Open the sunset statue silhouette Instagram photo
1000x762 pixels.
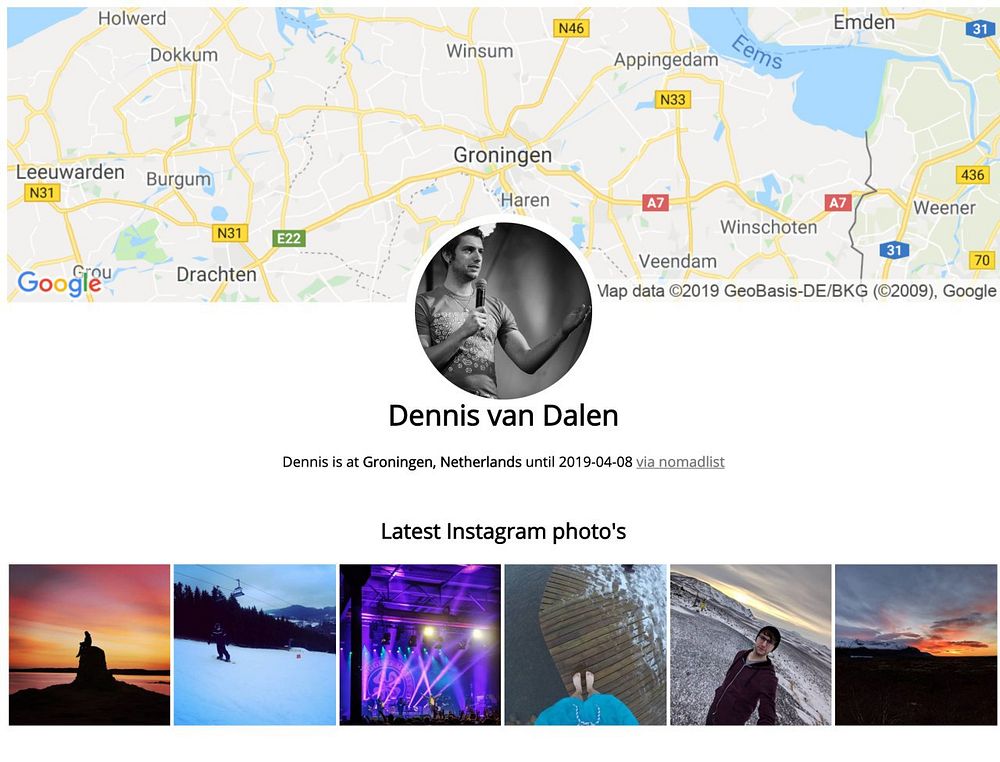coord(90,645)
